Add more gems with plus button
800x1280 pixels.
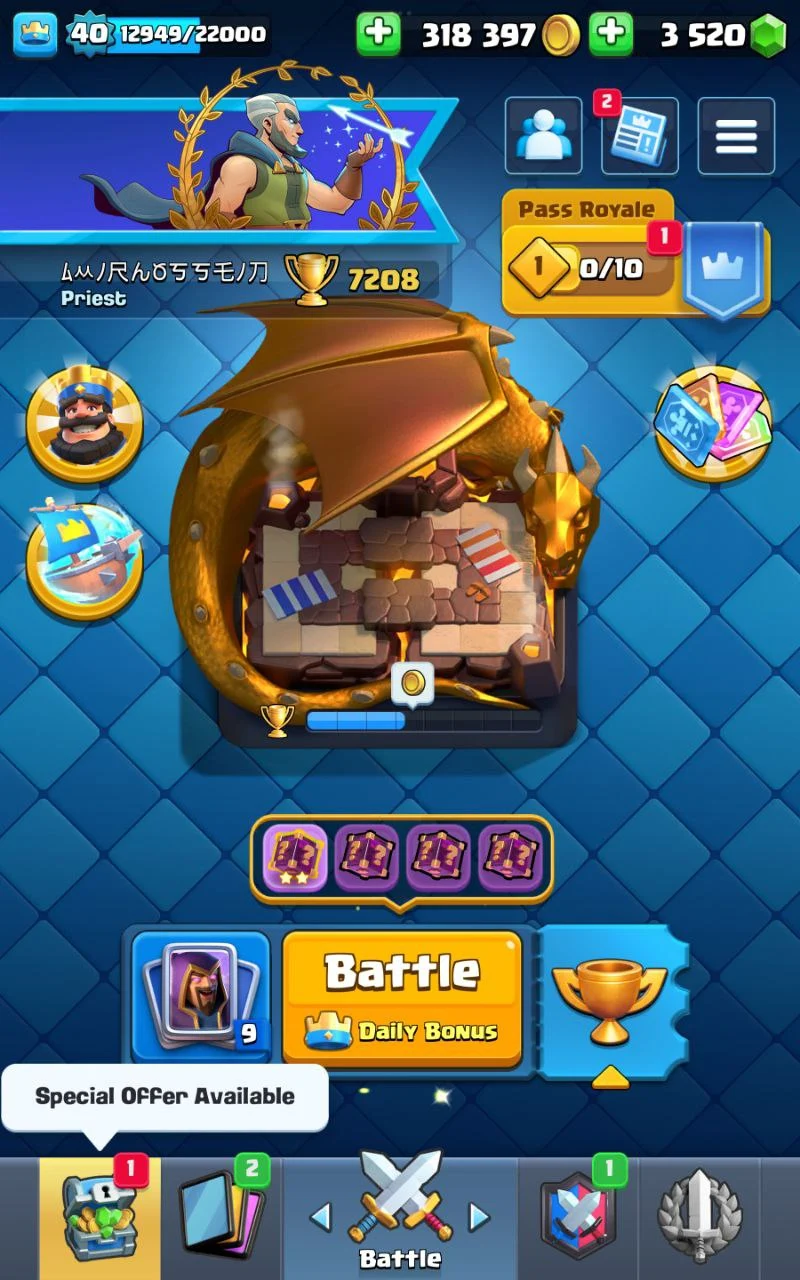pos(611,35)
